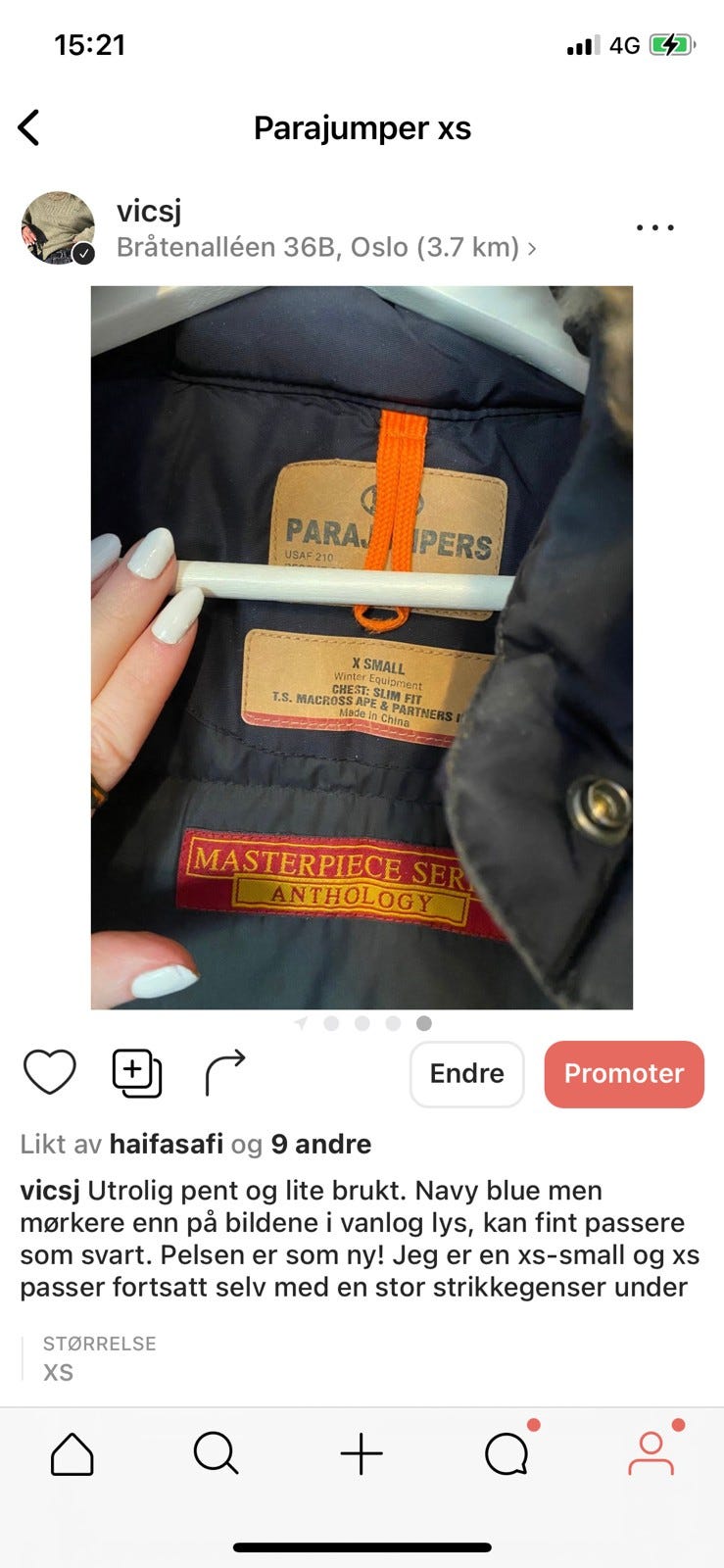Go back with the back chevron
724x1568 pixels.
[29, 127]
